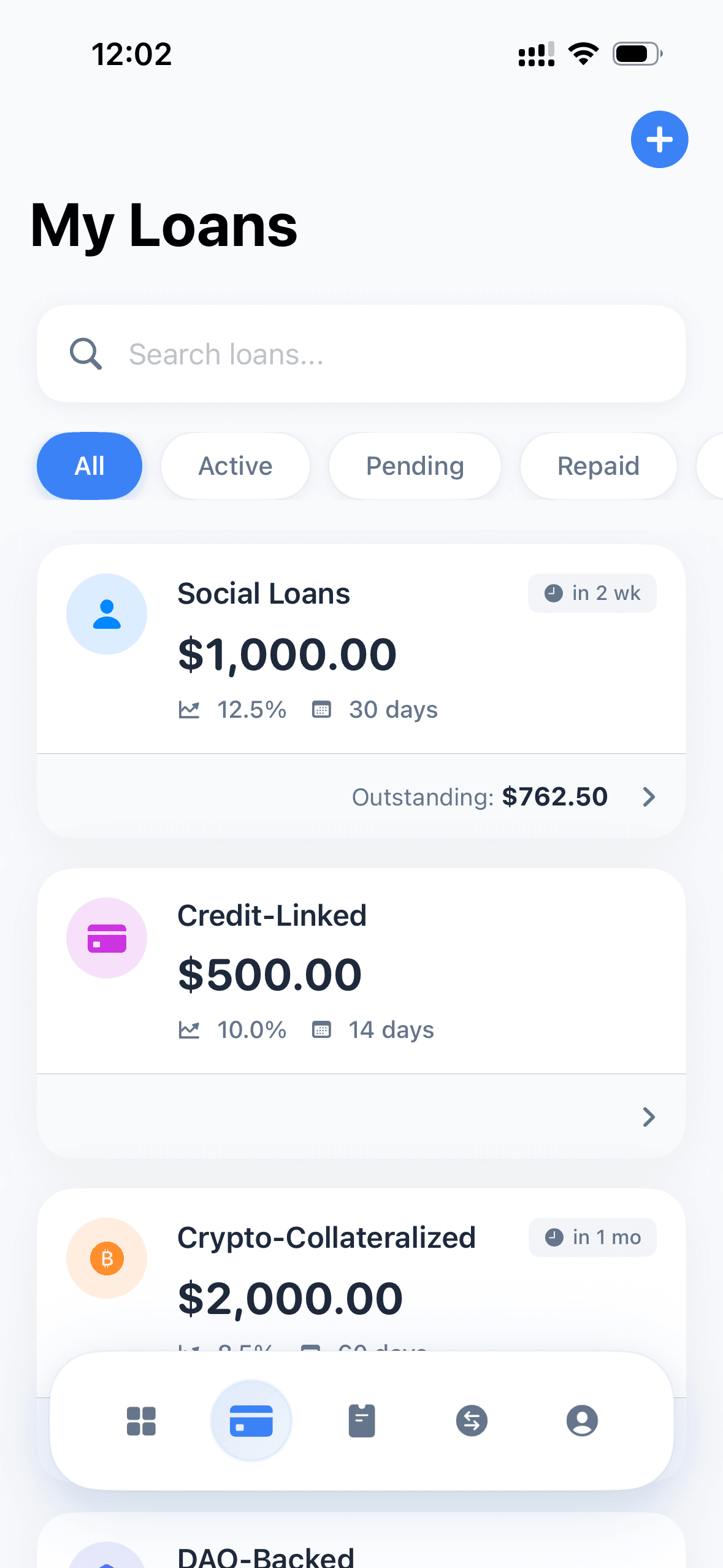Open the Profile icon in bottom navigation
723x1568 pixels.
tap(581, 1420)
